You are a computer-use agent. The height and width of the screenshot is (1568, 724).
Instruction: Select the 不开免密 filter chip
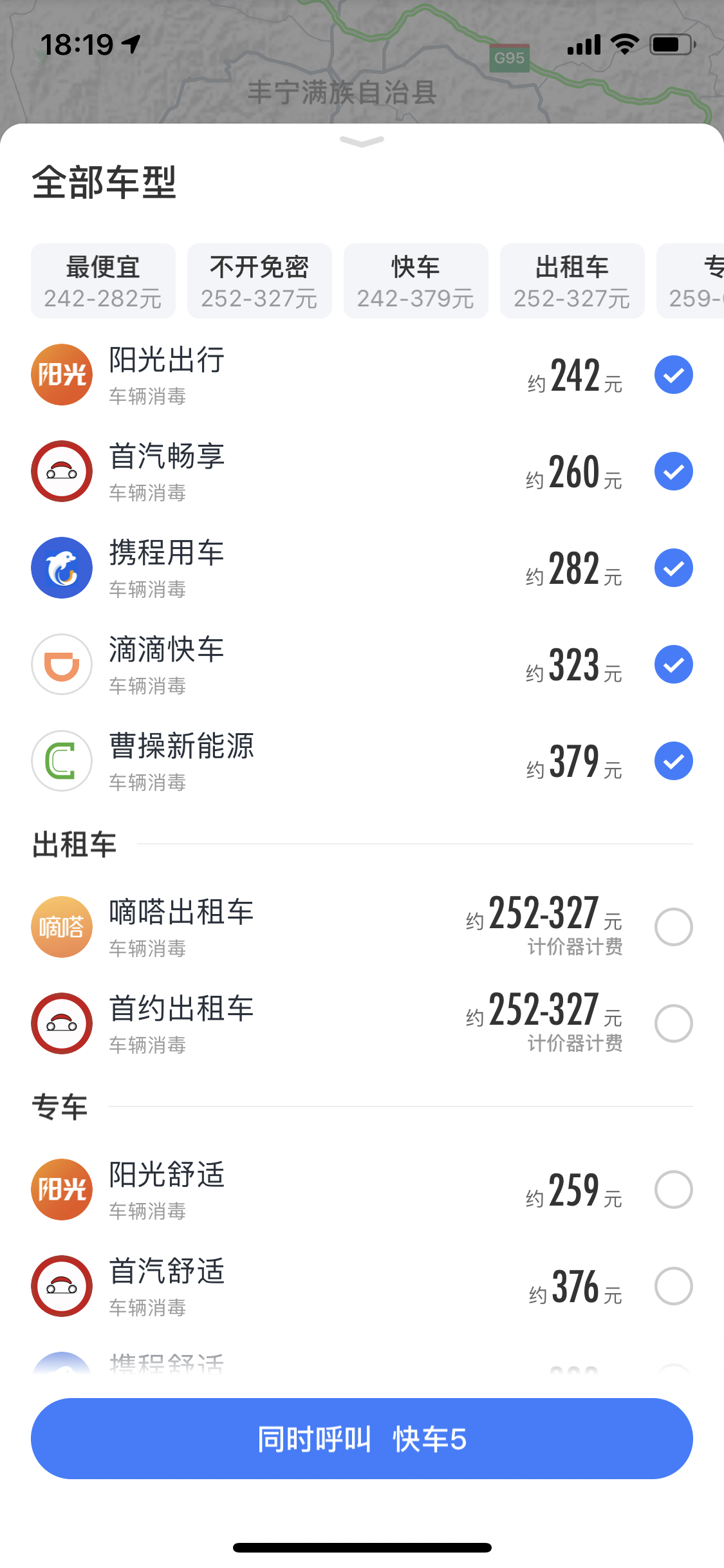259,281
